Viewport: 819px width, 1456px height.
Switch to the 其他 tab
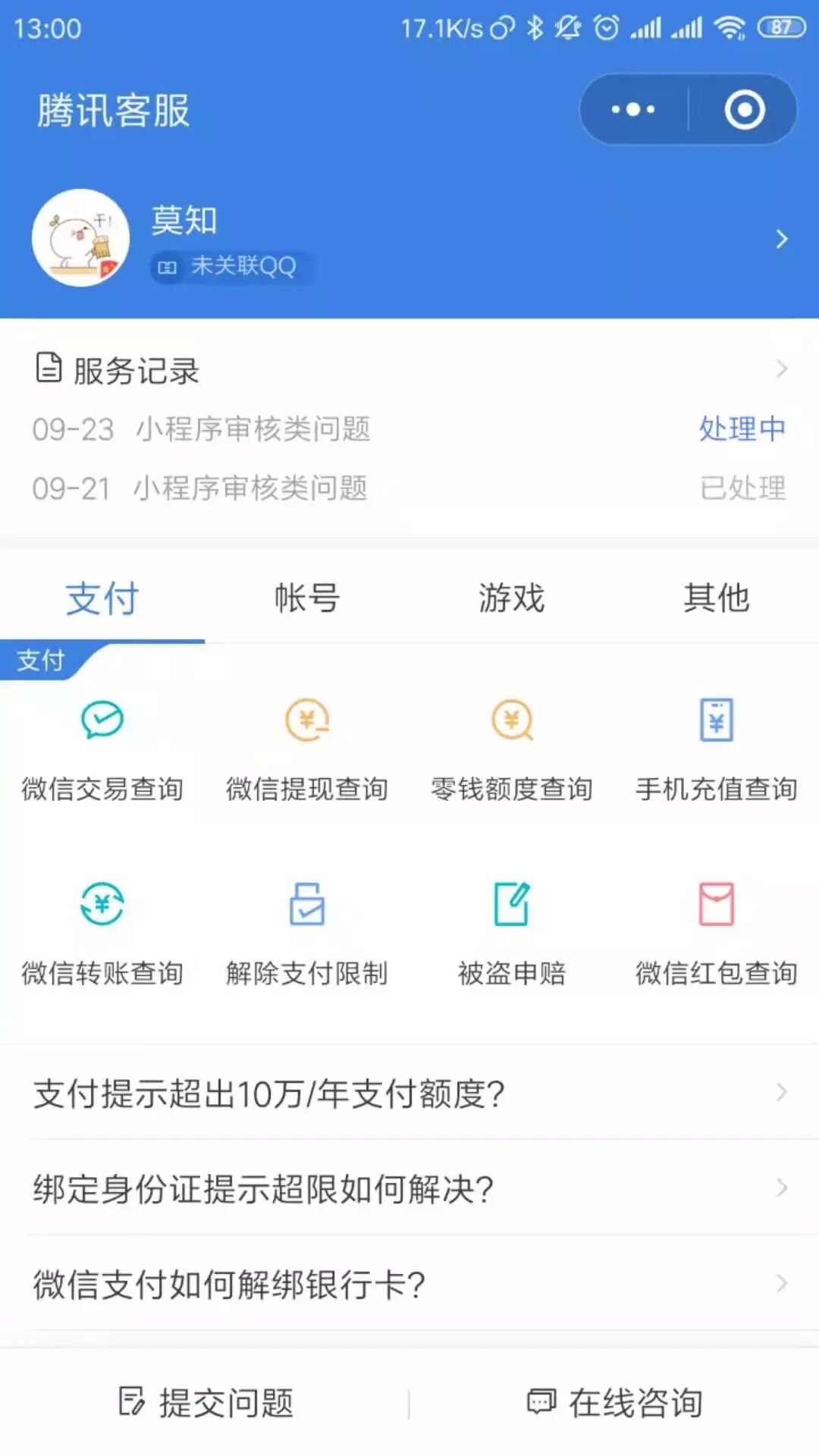tap(716, 598)
